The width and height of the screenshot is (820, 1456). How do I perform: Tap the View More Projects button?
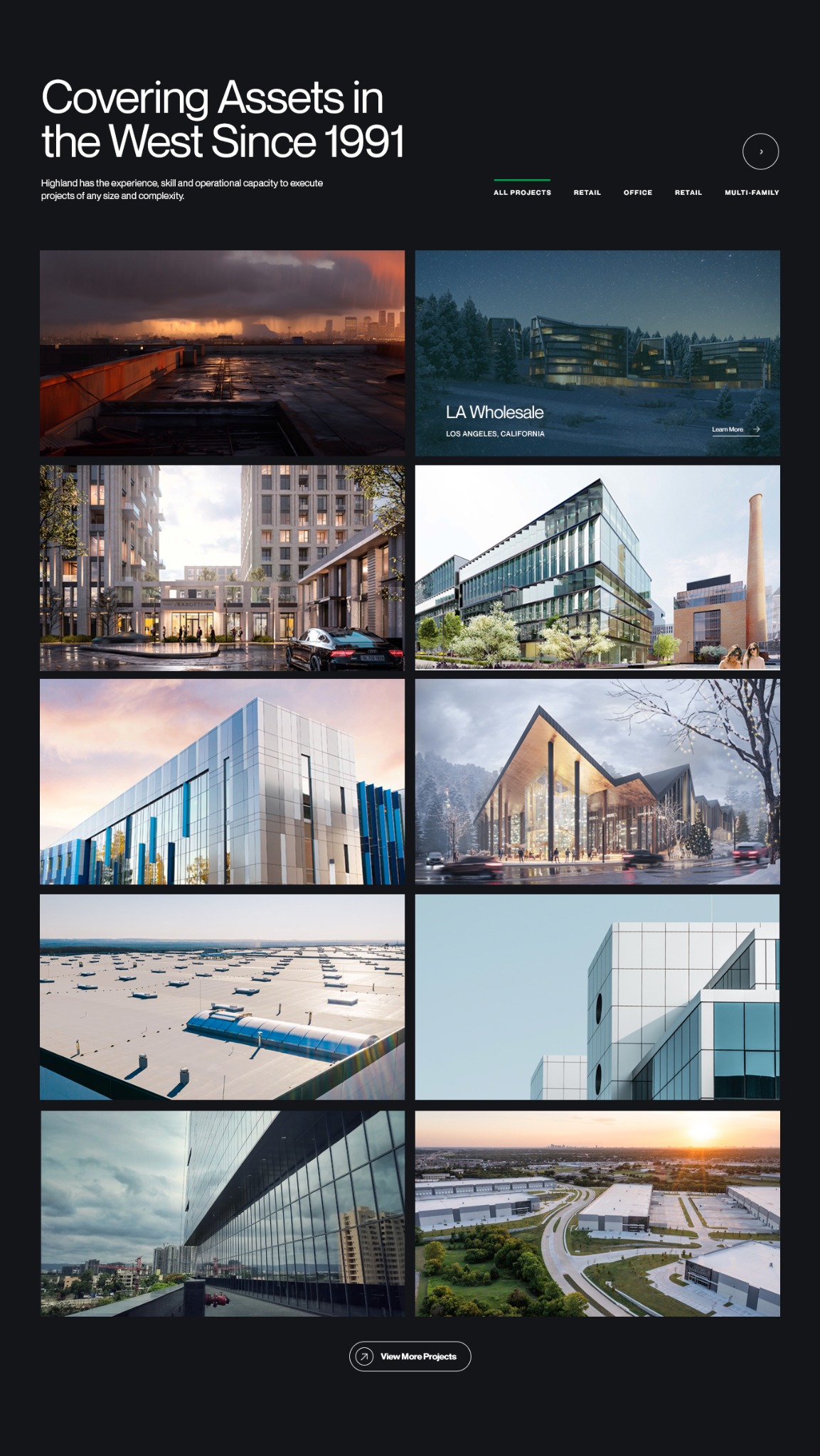[410, 1356]
